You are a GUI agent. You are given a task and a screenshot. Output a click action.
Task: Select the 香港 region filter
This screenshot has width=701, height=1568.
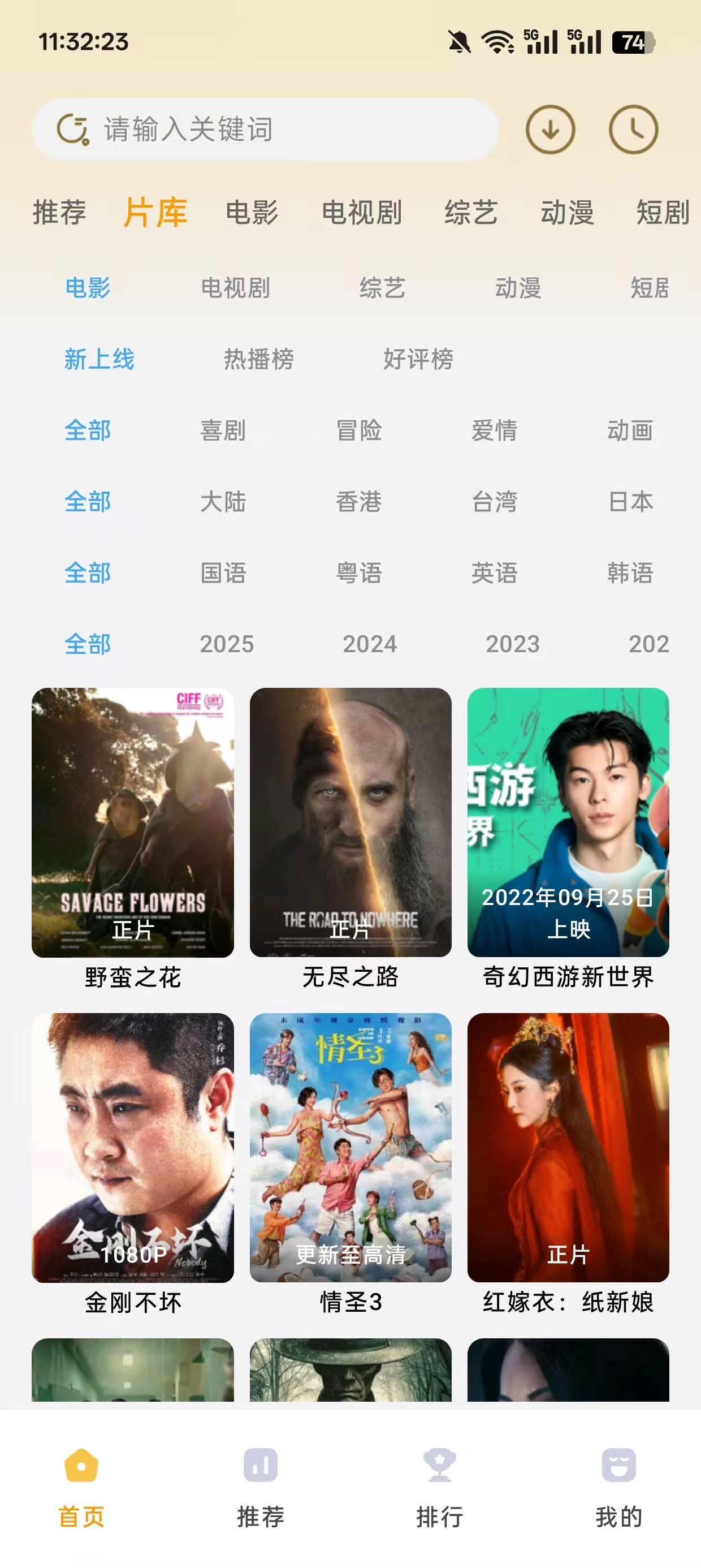click(x=359, y=502)
